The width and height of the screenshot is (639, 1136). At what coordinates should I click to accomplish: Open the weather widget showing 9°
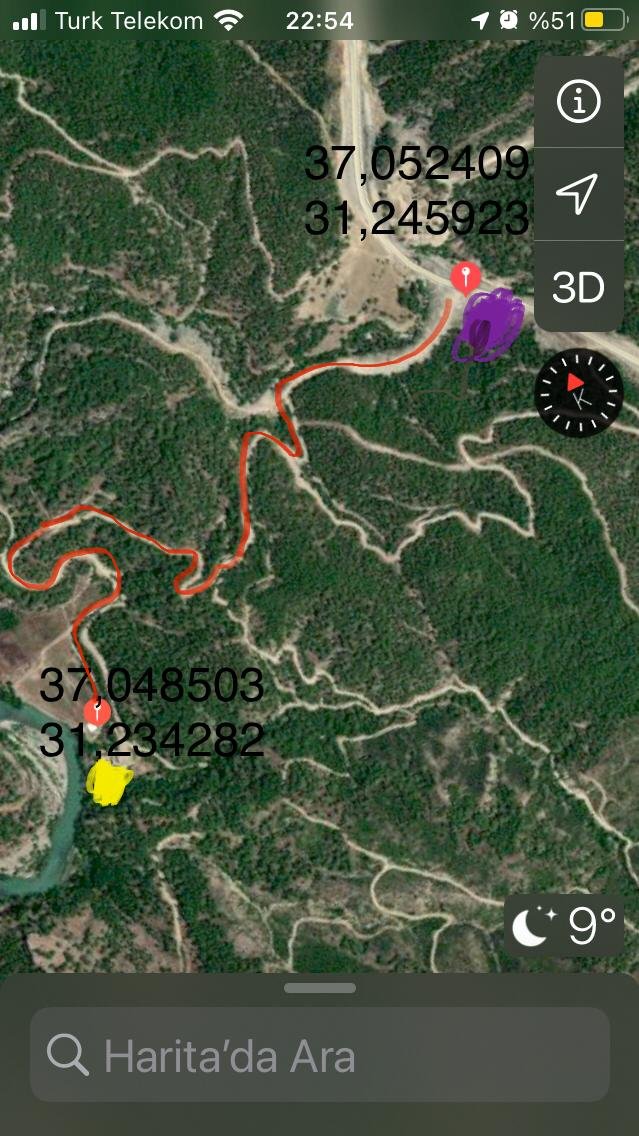(564, 925)
